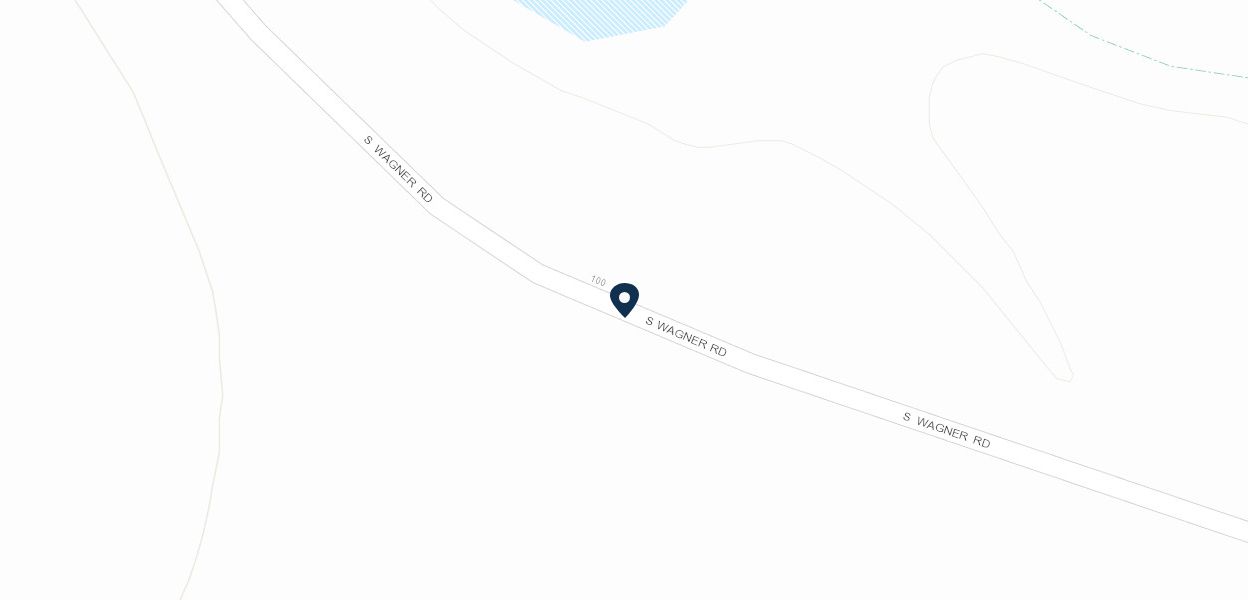Tap the location pin on S Wagner Rd
The height and width of the screenshot is (600, 1248).
(624, 299)
